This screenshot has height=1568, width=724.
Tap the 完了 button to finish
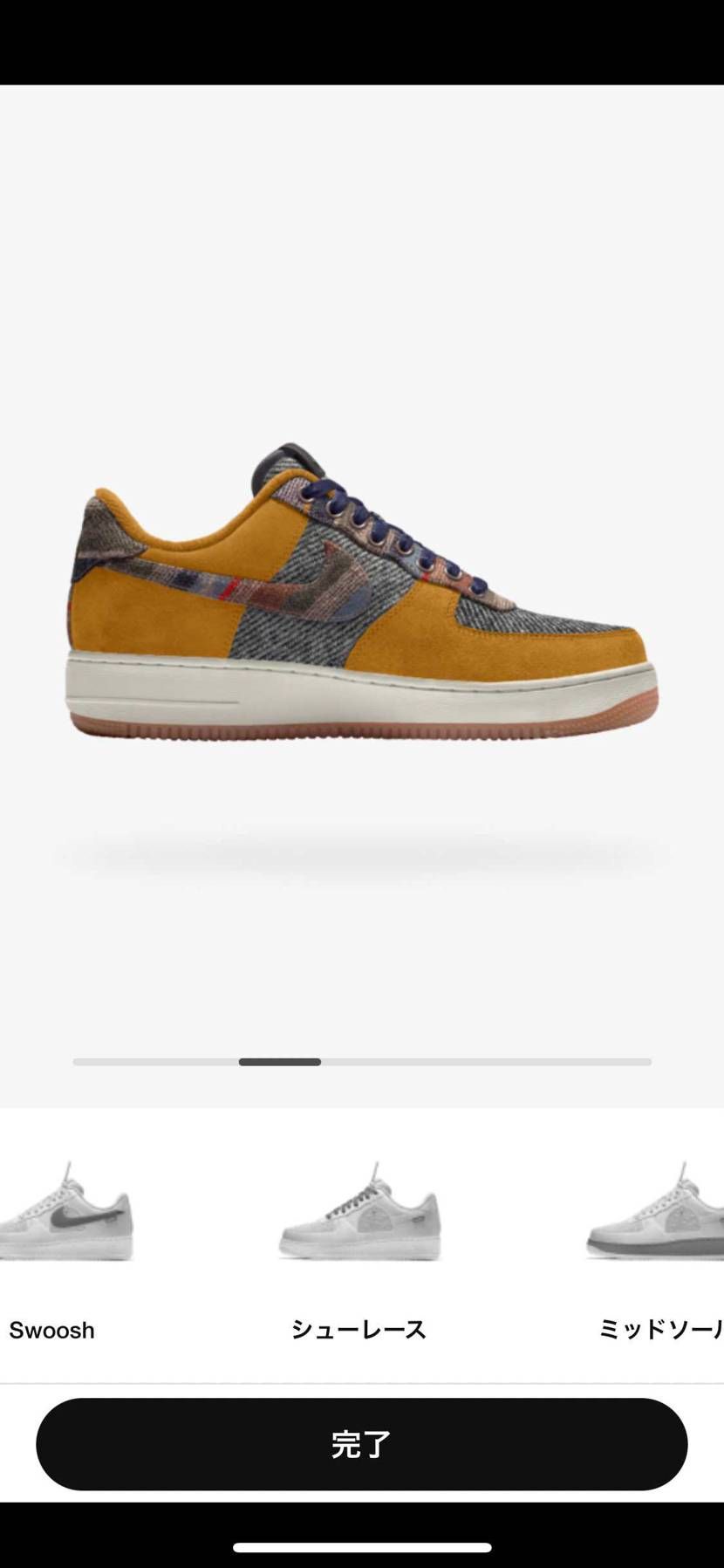click(x=361, y=1444)
